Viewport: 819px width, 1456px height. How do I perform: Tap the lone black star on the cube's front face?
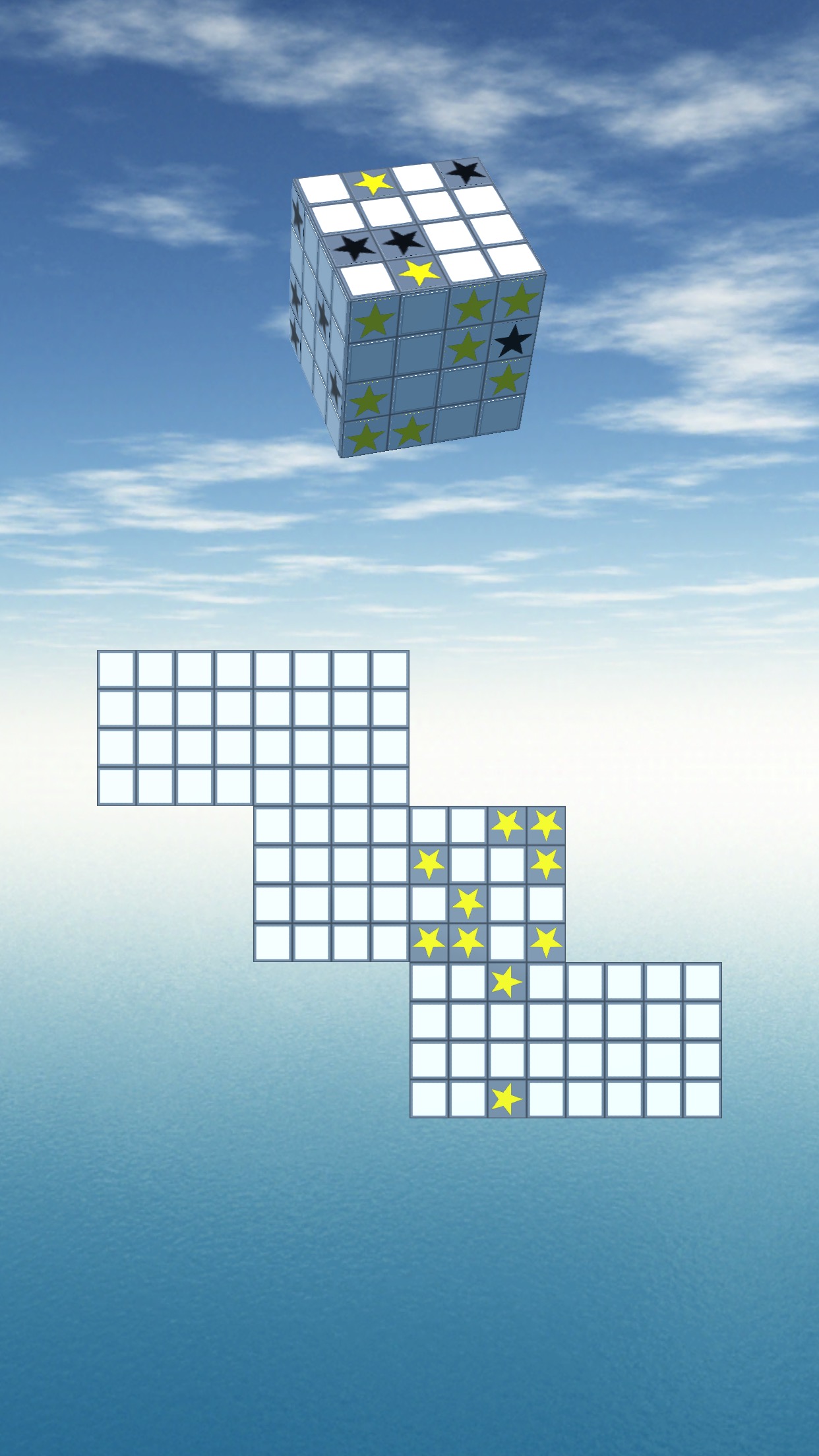tap(514, 341)
